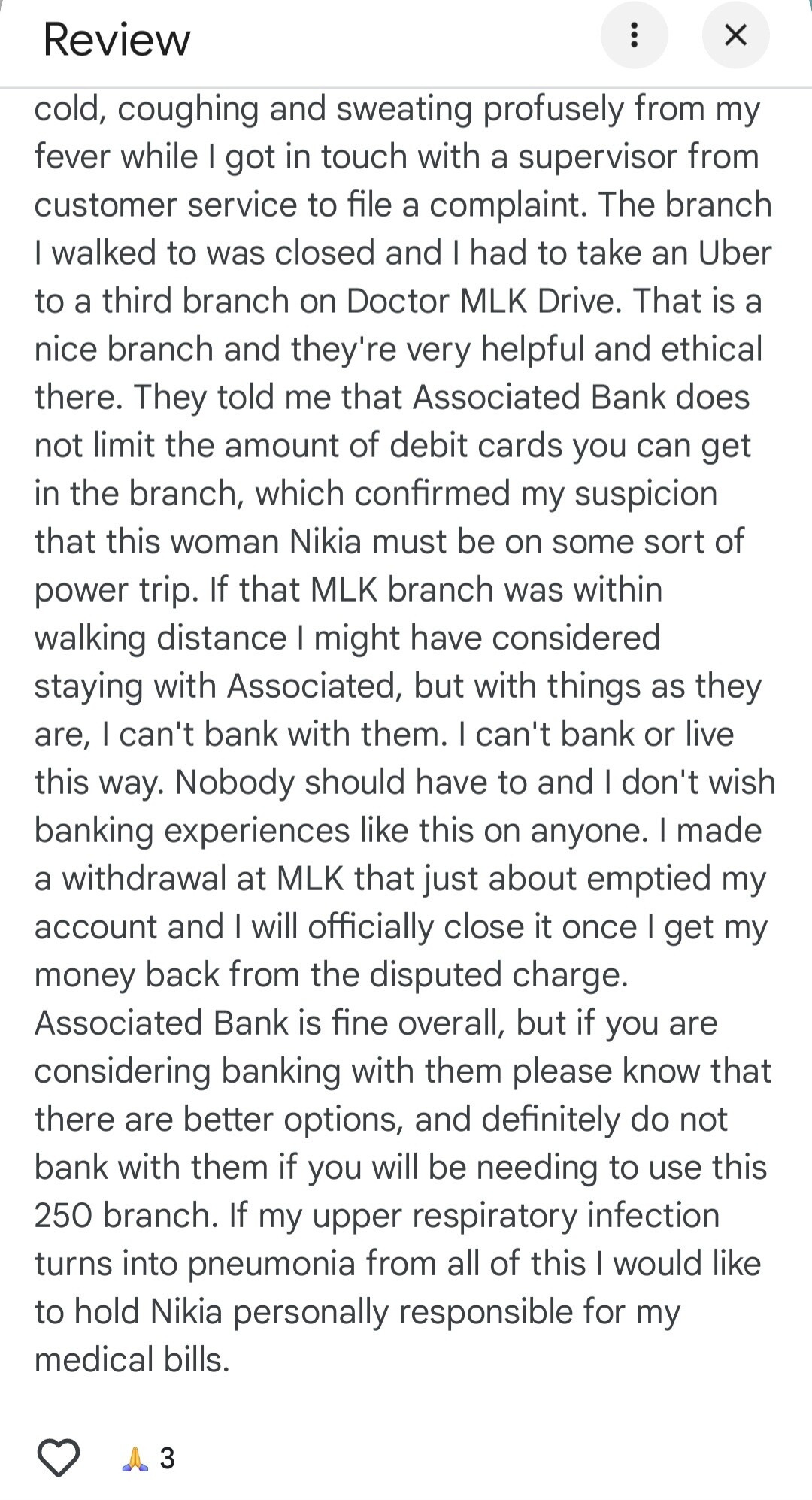This screenshot has height=1500, width=812.
Task: Like this review with the heart
Action: point(59,1458)
